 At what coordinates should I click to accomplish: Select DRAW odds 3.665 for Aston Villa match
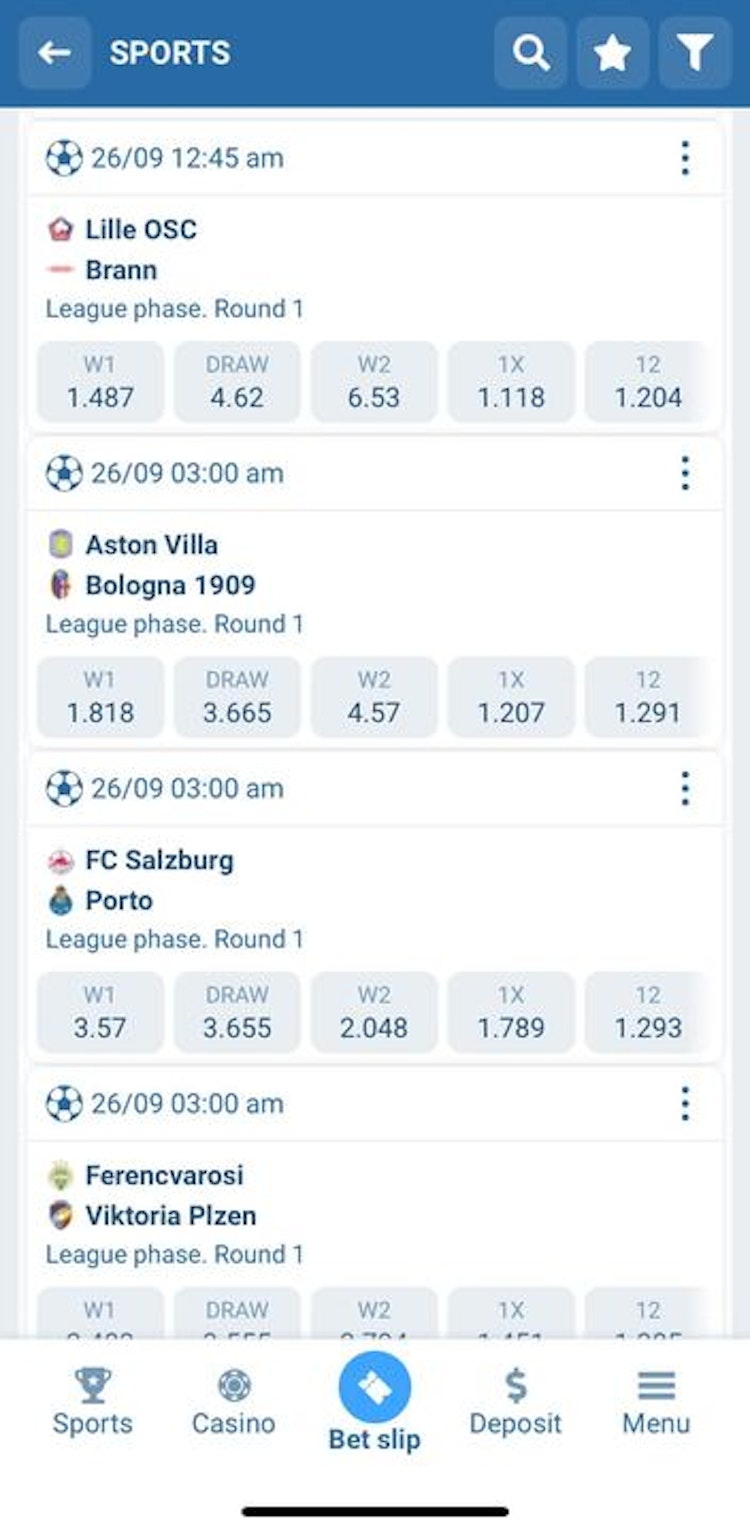coord(237,697)
